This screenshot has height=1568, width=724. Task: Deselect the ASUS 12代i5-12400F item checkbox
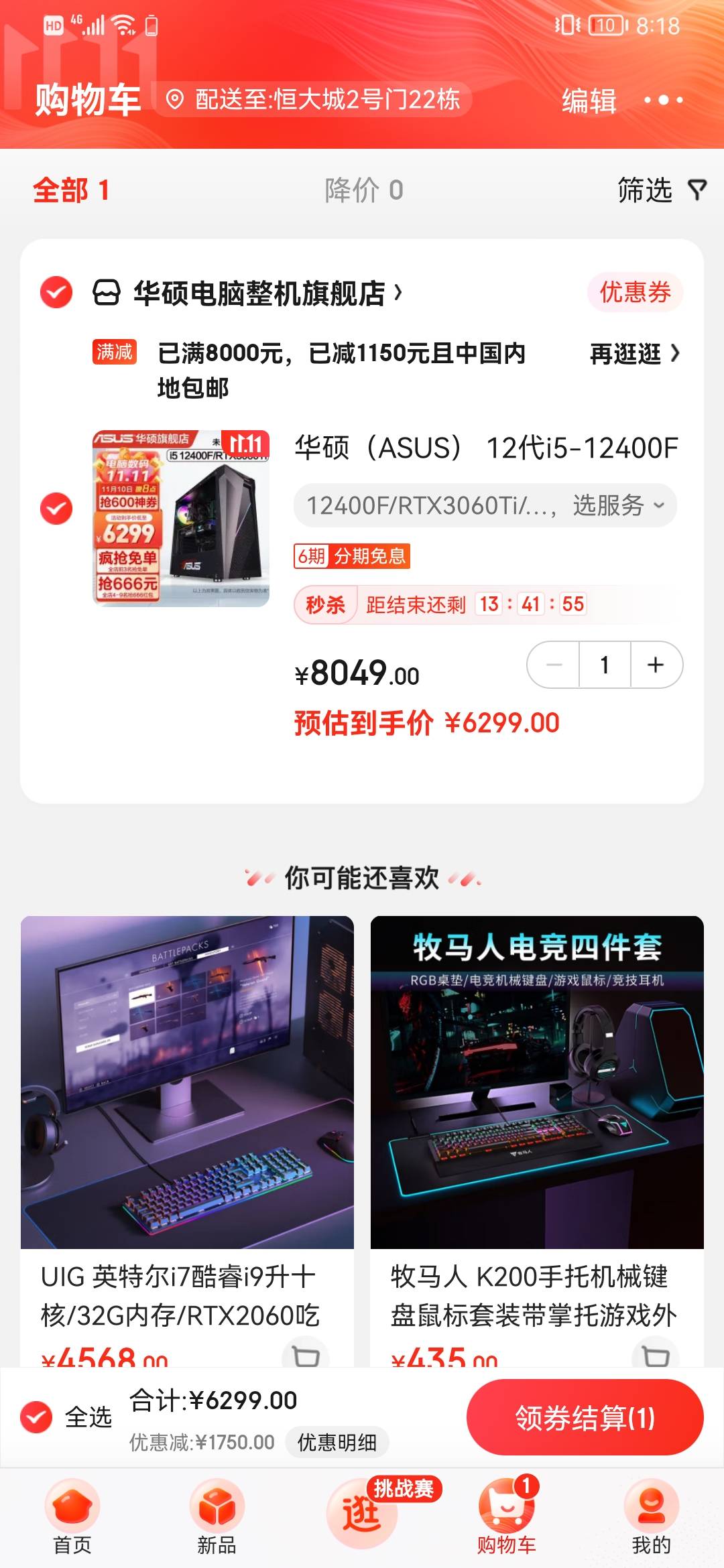coord(56,509)
